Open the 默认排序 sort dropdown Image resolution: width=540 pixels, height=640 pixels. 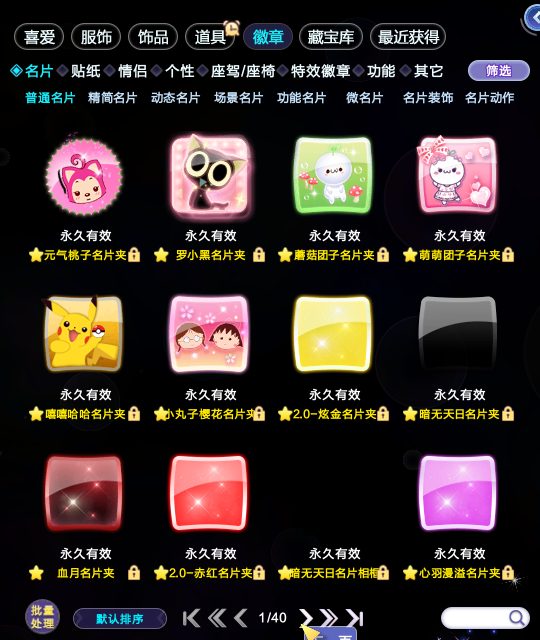coord(120,619)
